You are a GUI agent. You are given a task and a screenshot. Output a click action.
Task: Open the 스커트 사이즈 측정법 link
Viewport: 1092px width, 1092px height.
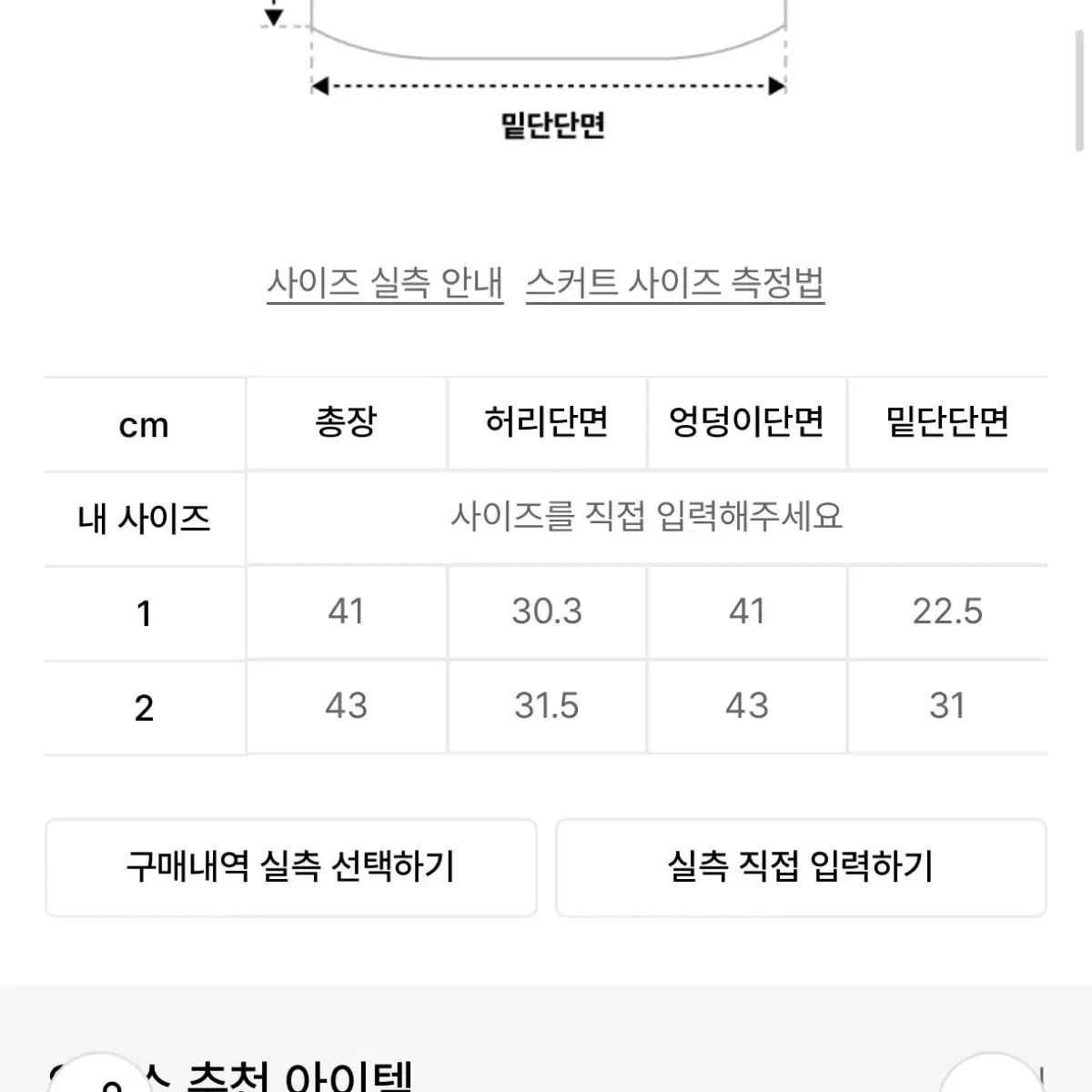(x=674, y=283)
